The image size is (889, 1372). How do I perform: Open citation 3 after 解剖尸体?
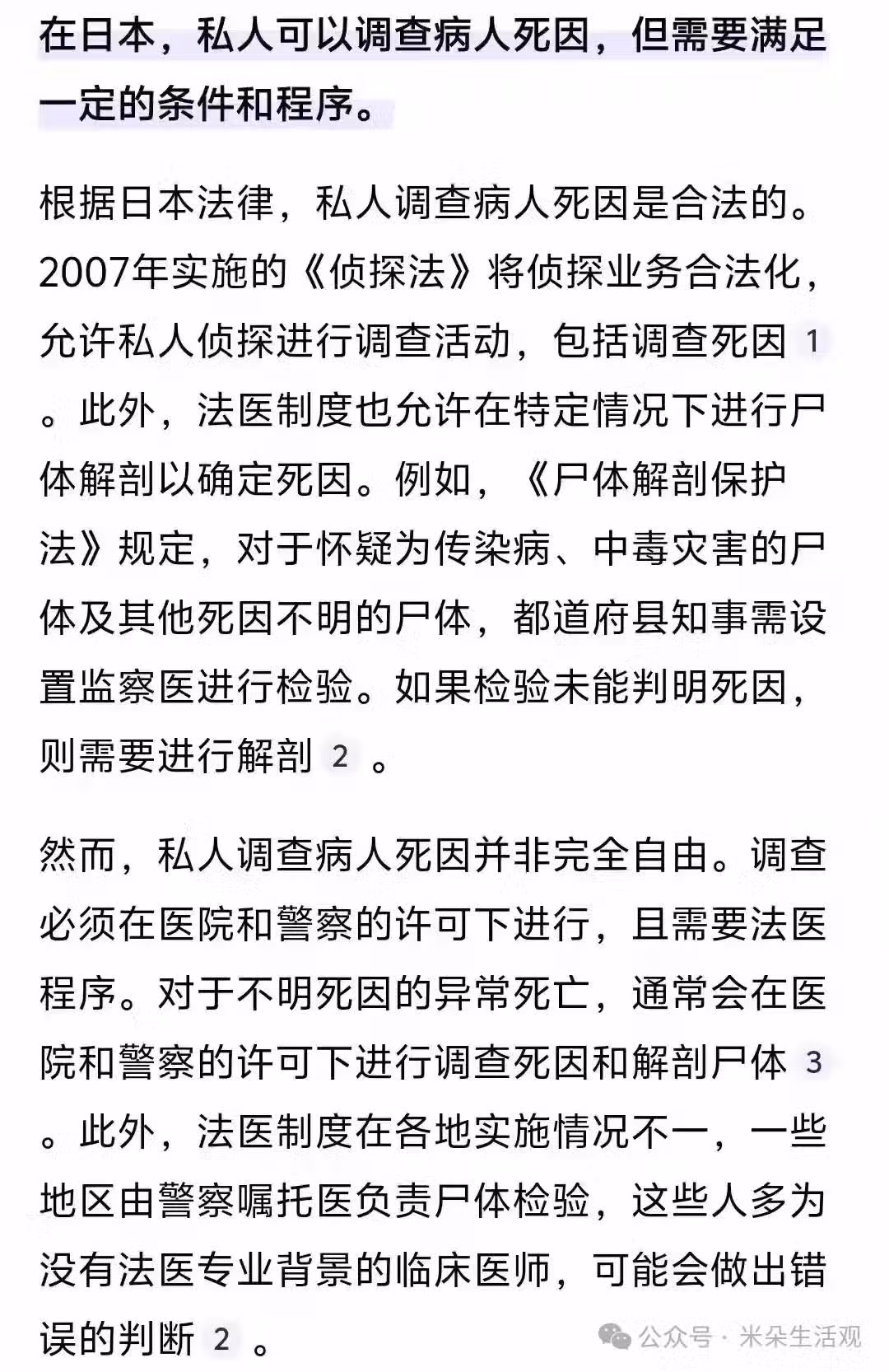pyautogui.click(x=813, y=1062)
